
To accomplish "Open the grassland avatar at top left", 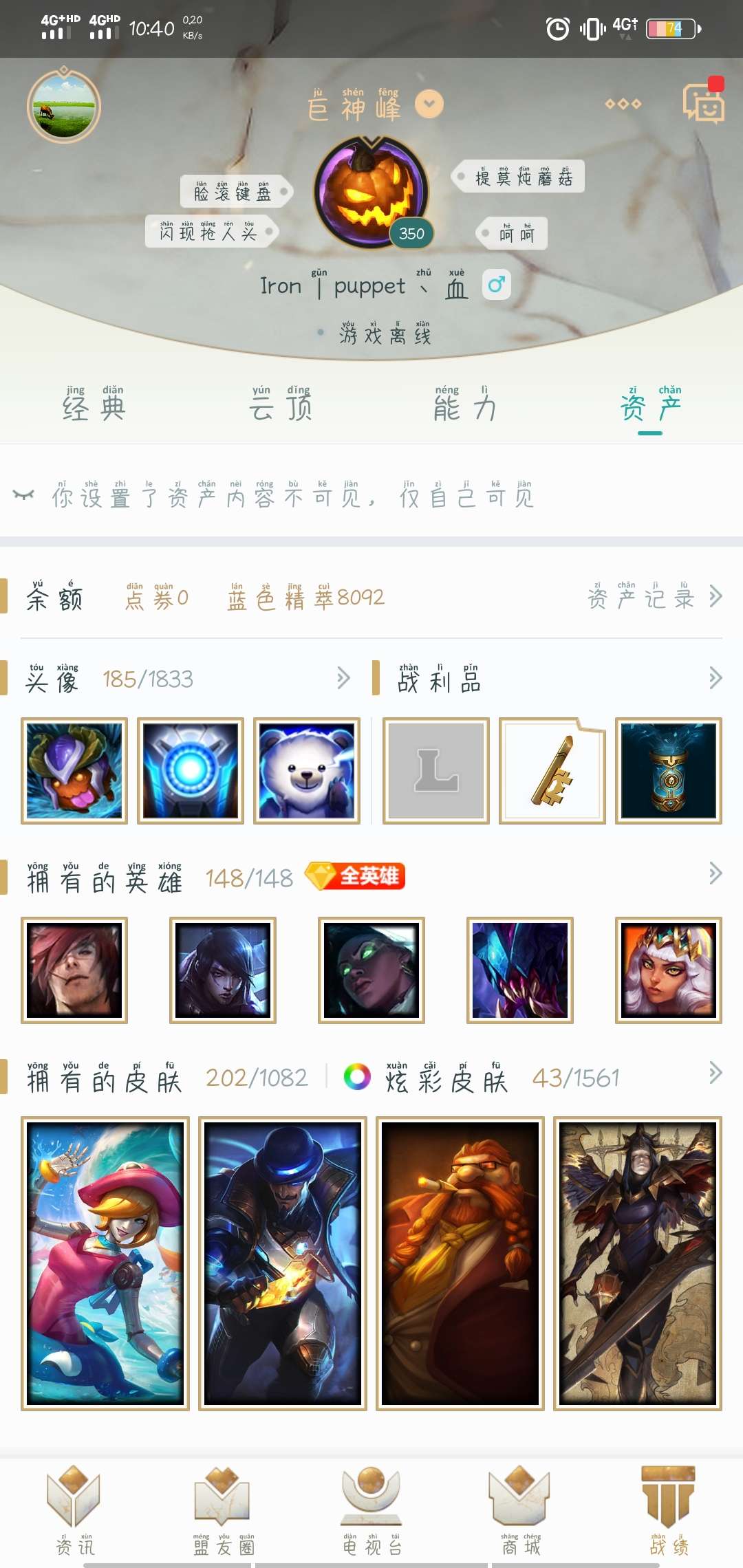I will pyautogui.click(x=64, y=107).
